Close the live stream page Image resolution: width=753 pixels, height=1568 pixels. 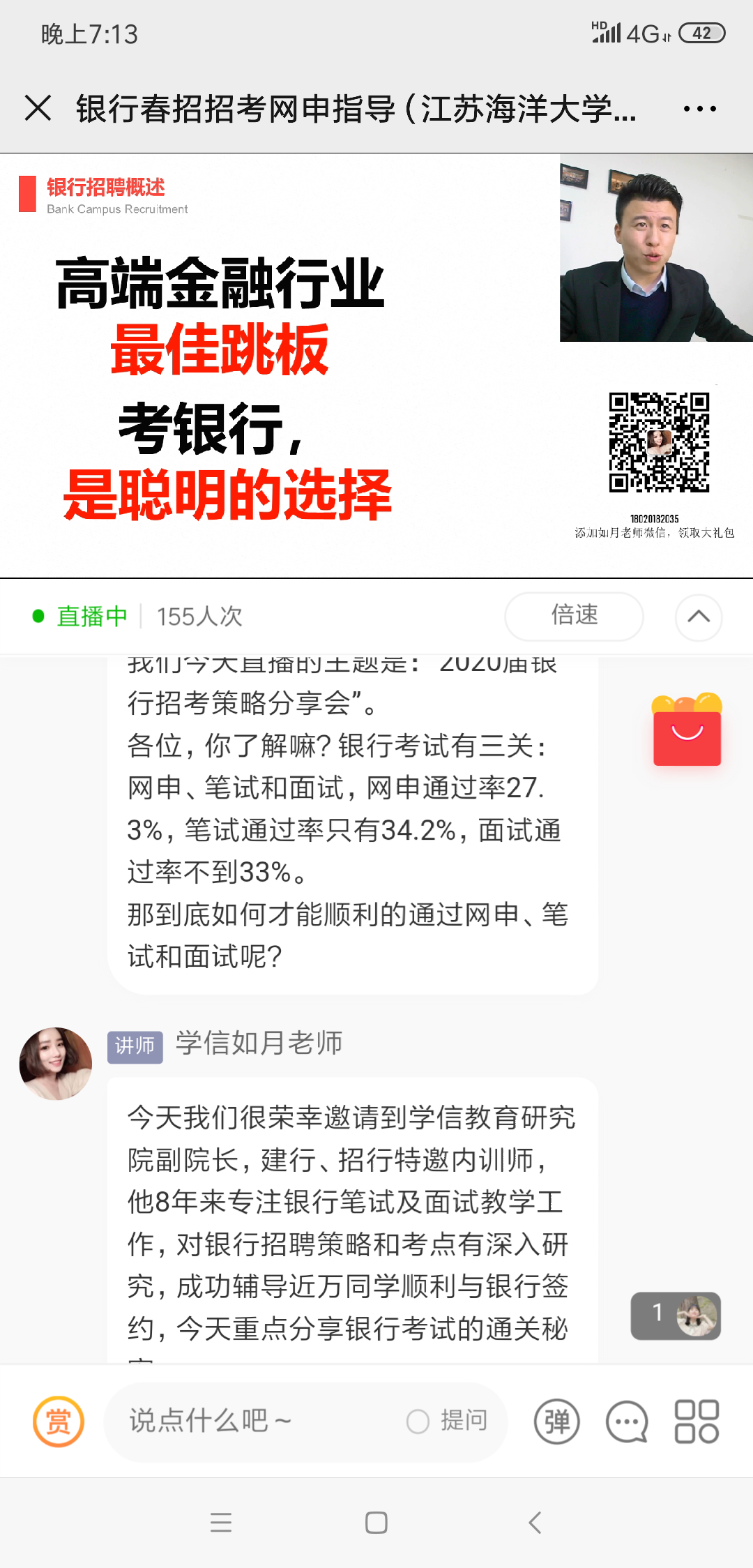[38, 109]
